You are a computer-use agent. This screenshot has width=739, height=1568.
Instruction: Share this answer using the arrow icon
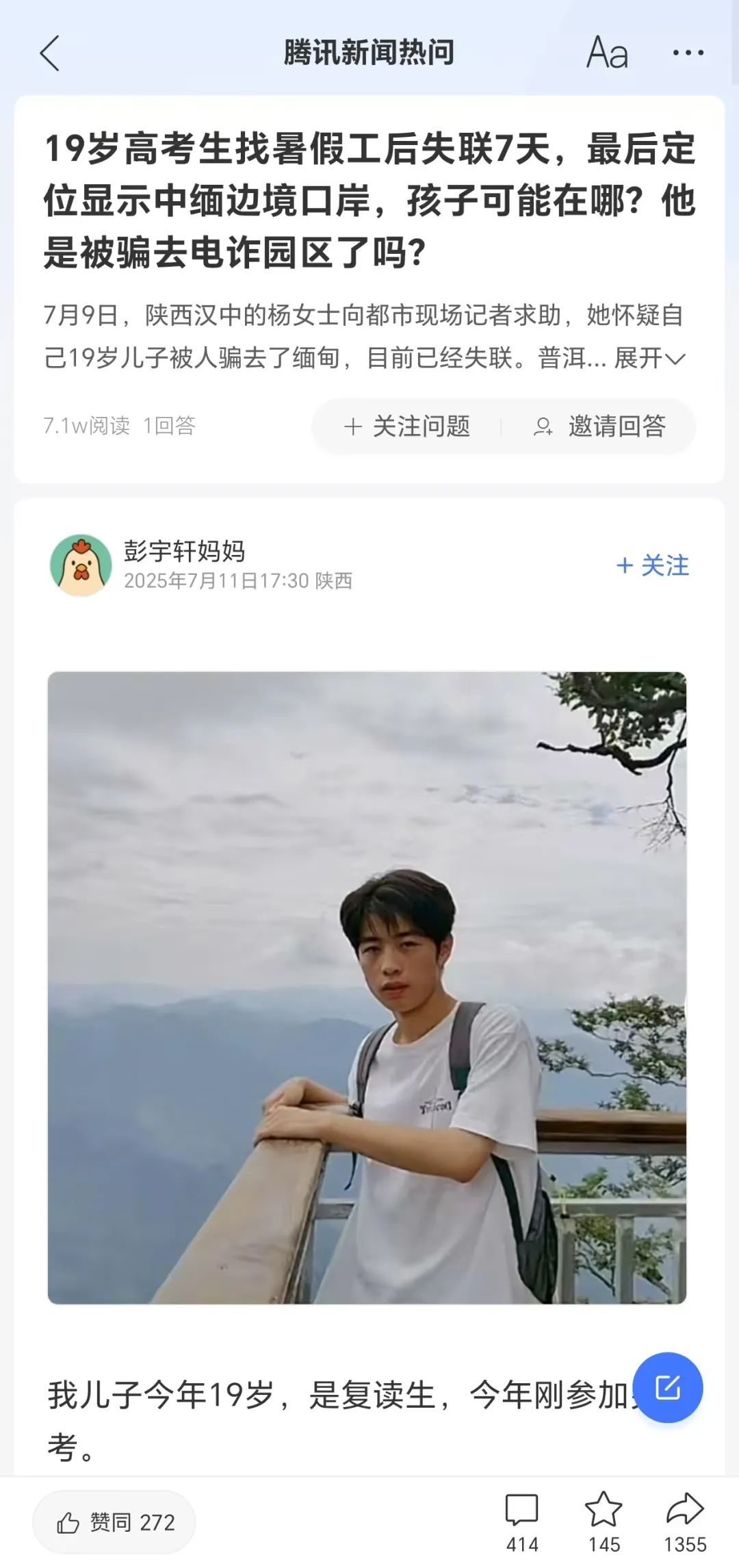(x=685, y=1521)
